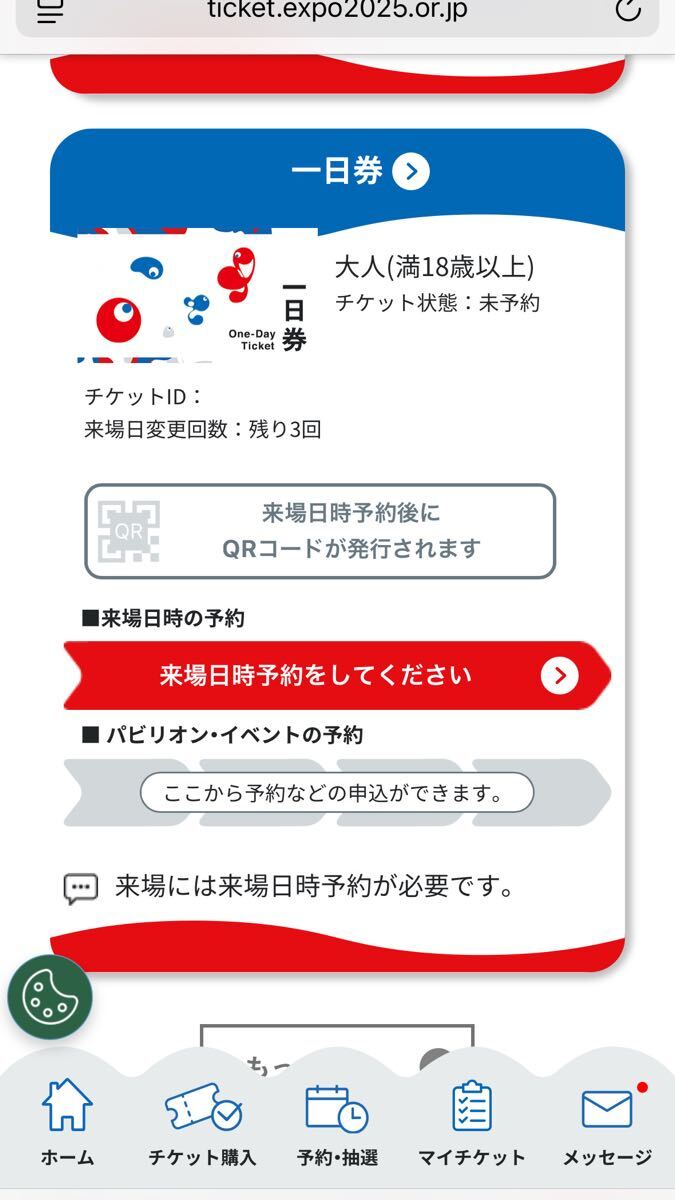The width and height of the screenshot is (675, 1200).
Task: Open the メッセージ tab
Action: pos(607,1123)
